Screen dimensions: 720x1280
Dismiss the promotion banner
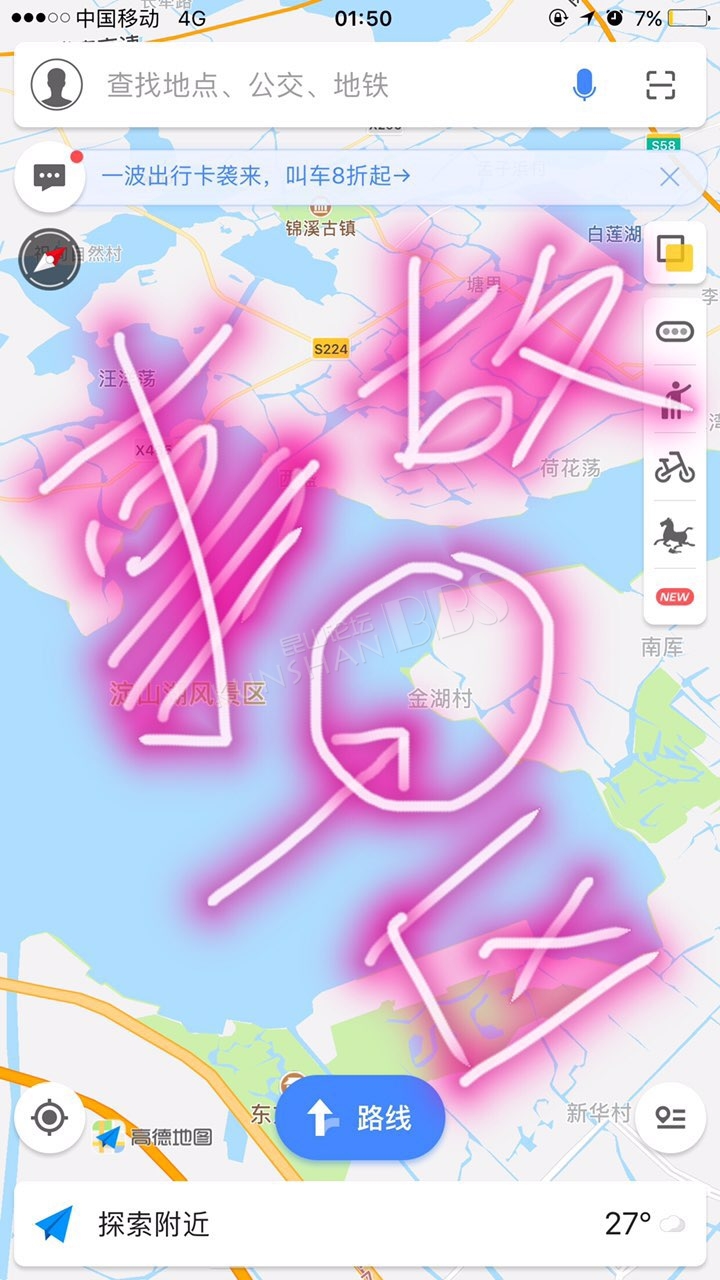669,177
